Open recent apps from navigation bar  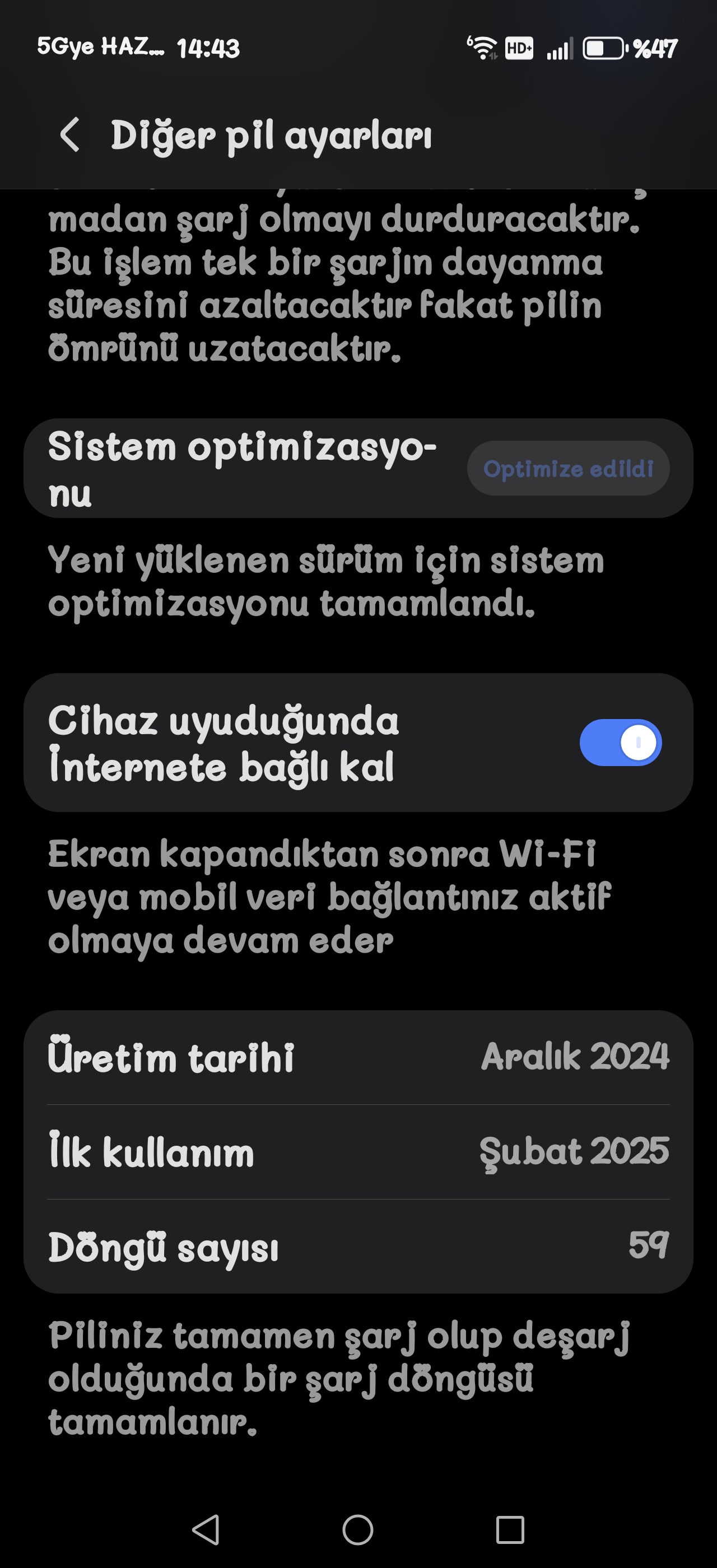(x=510, y=1529)
